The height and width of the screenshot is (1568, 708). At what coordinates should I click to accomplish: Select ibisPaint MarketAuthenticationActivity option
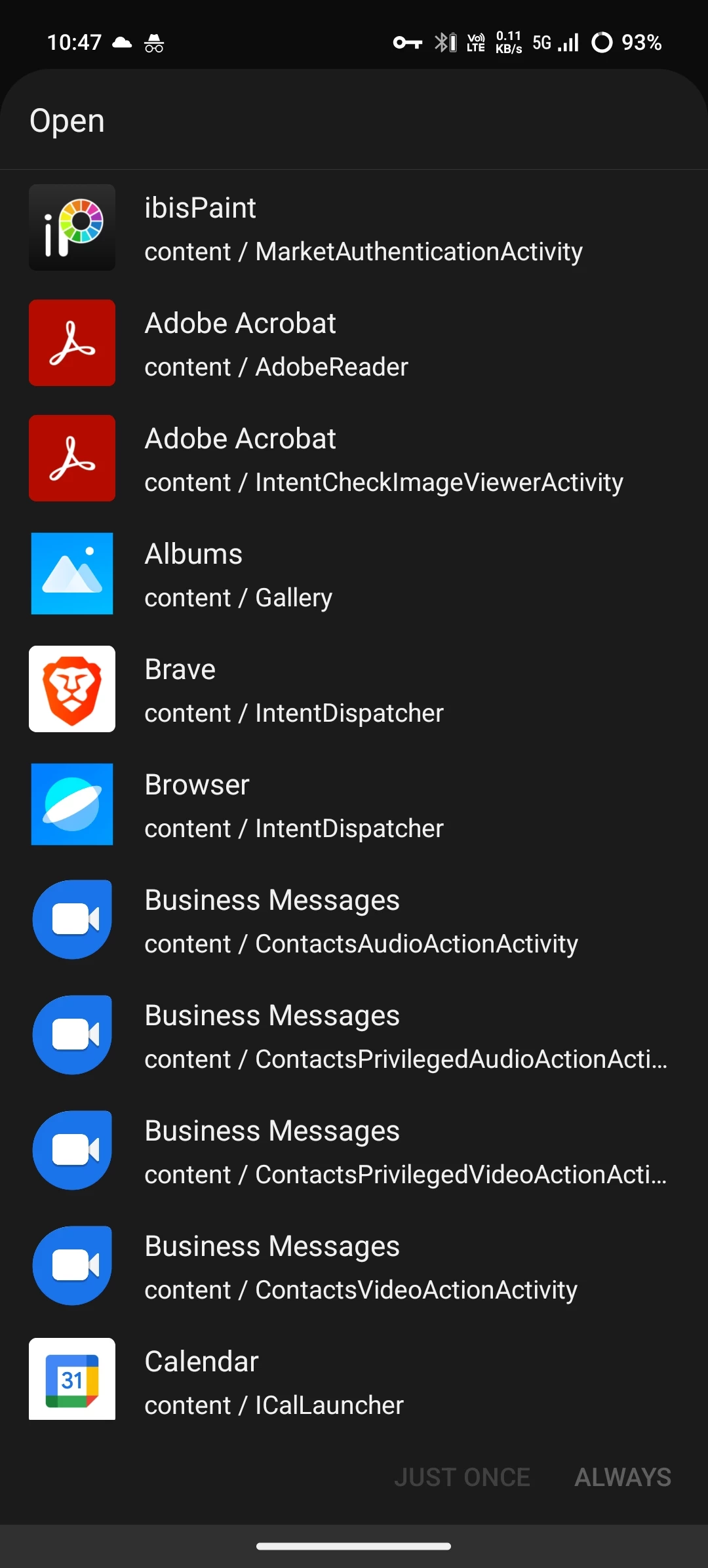354,228
